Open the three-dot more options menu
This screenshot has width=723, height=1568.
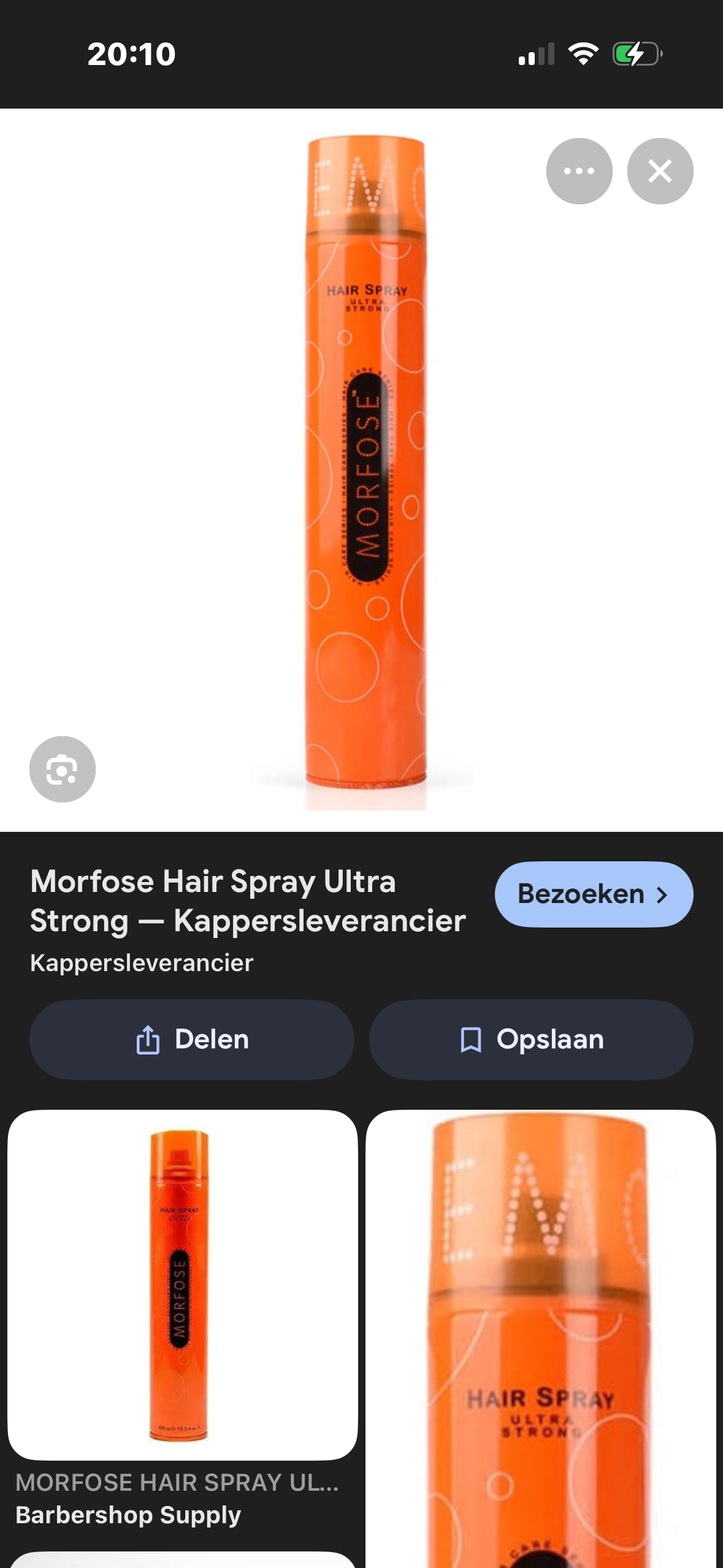579,171
